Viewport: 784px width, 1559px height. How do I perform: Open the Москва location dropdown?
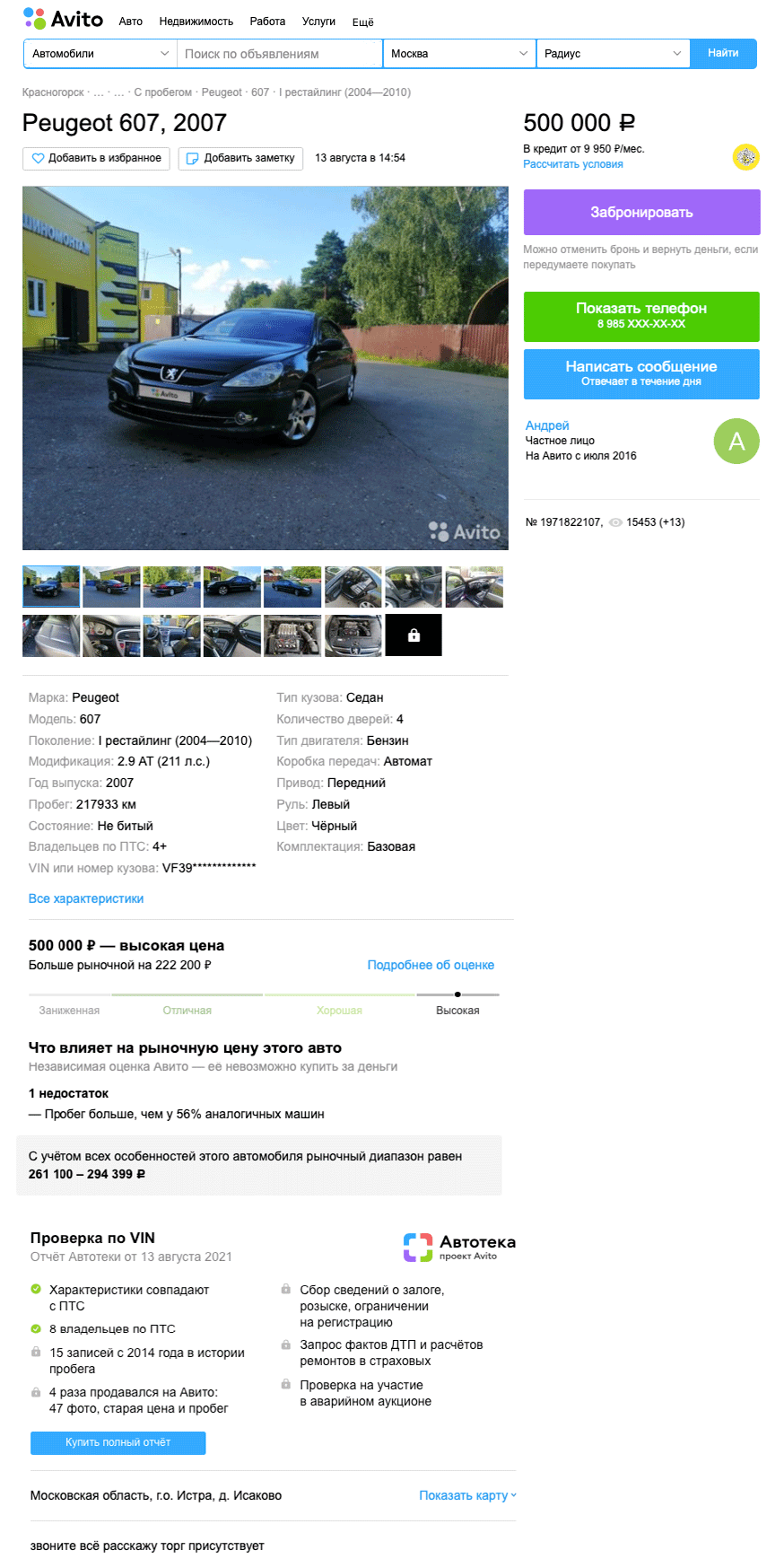tap(460, 54)
